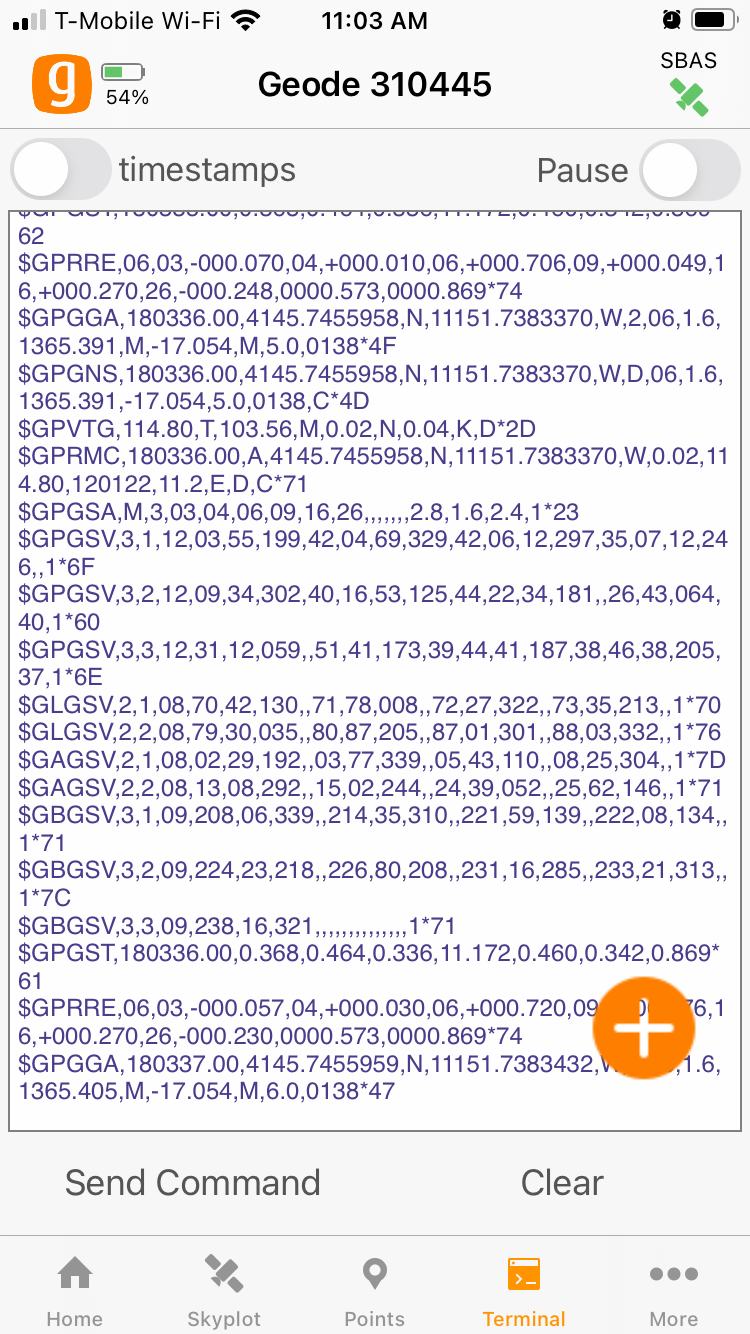Tap the SBAS satellite icon
This screenshot has height=1334, width=750.
coord(689,97)
